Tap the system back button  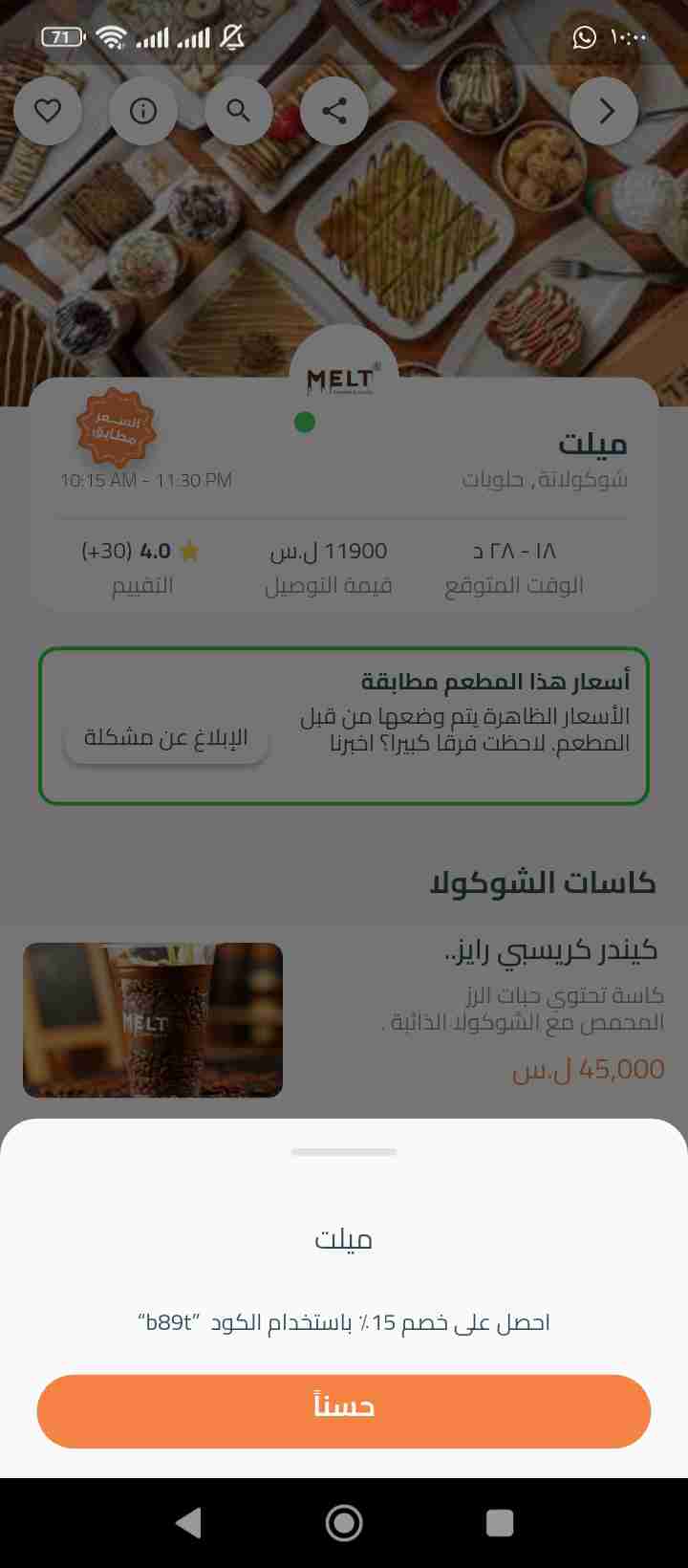189,1522
